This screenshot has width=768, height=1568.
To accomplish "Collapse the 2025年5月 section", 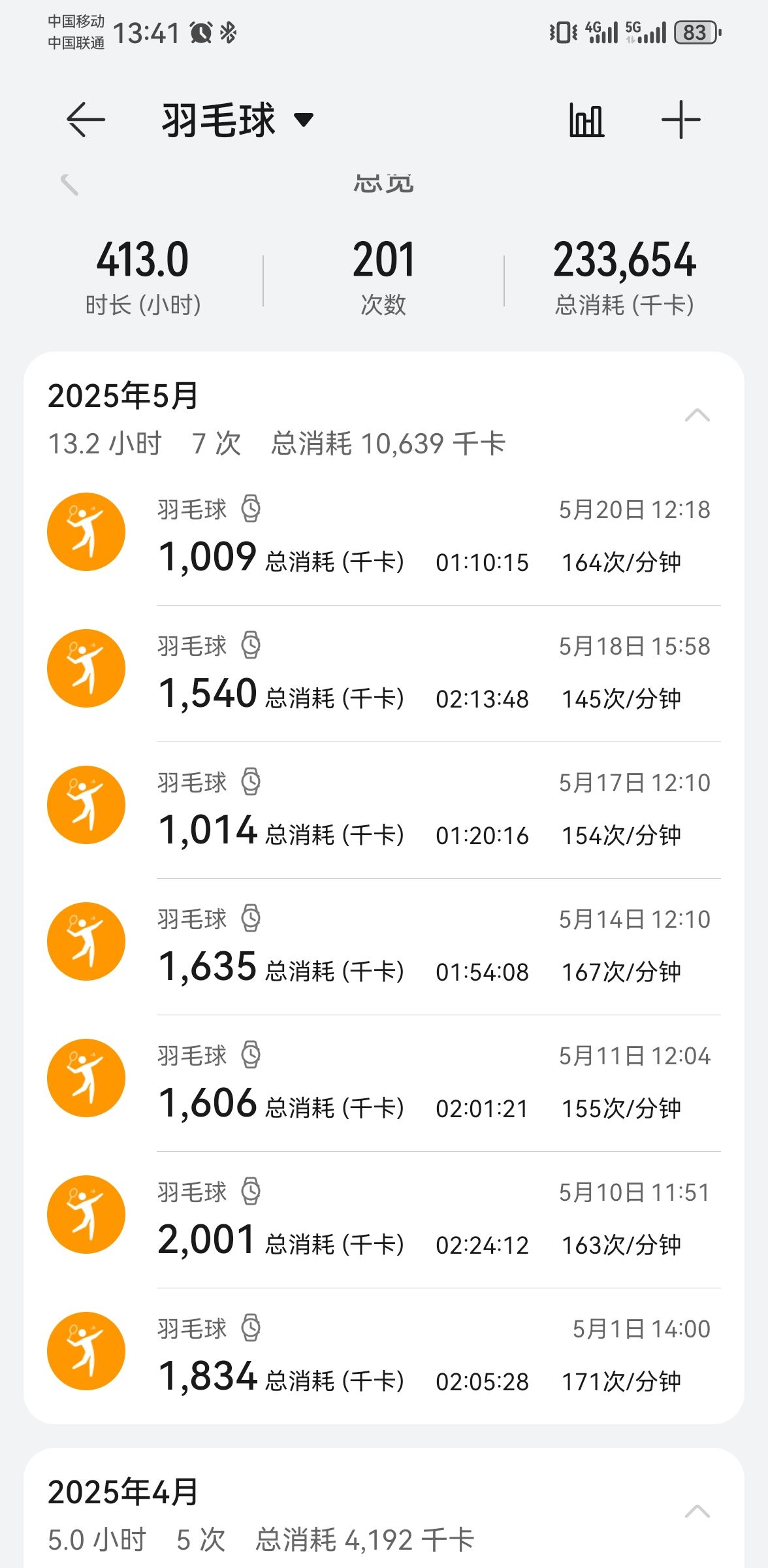I will (x=697, y=416).
